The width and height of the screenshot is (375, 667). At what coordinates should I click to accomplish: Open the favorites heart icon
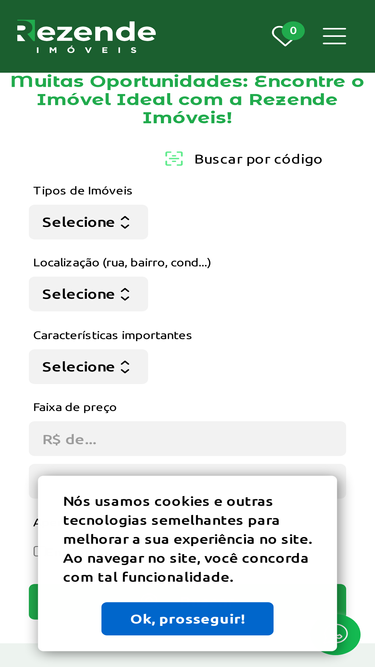click(284, 36)
